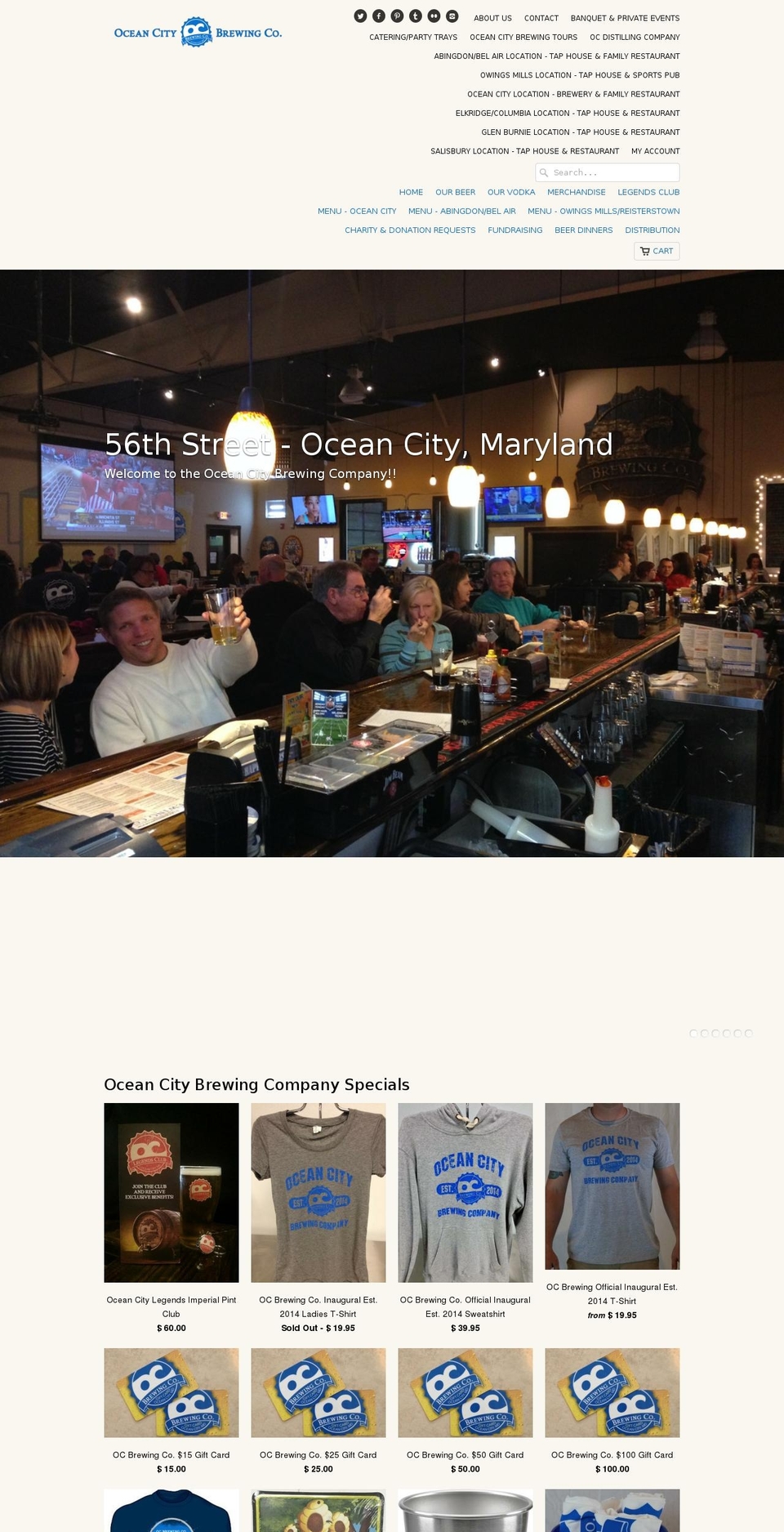This screenshot has height=1532, width=784.
Task: Navigate to the HOME menu item
Action: pyautogui.click(x=411, y=192)
